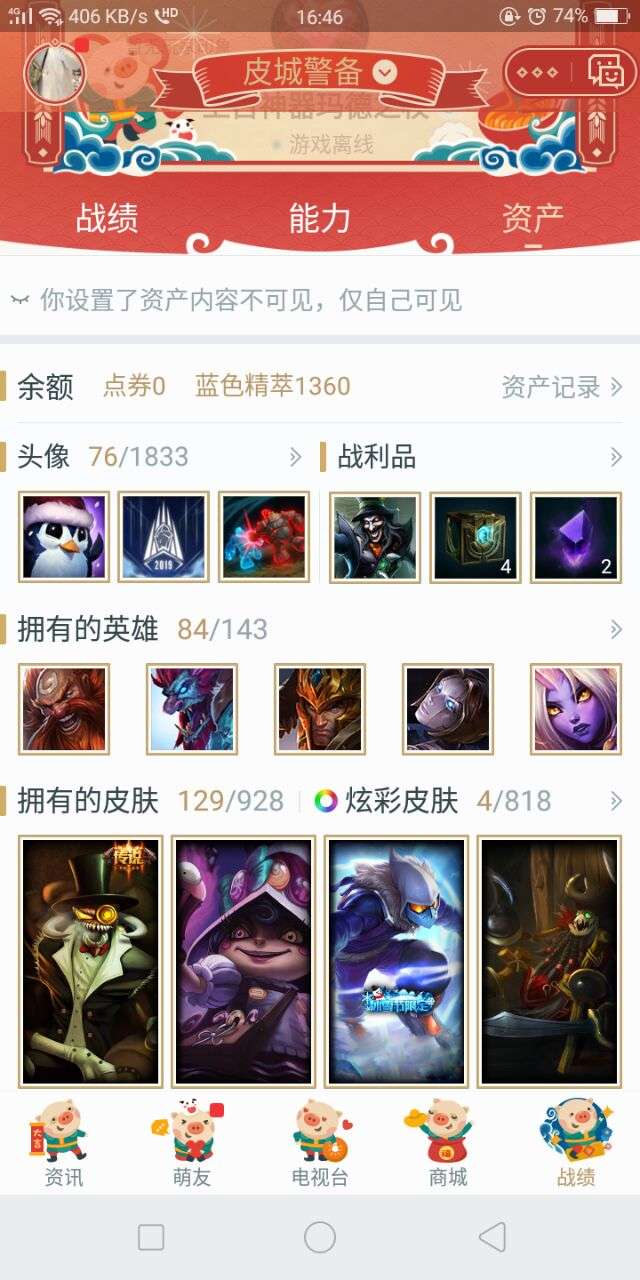
Task: Tap the penguin Santa avatar icon
Action: click(x=64, y=537)
